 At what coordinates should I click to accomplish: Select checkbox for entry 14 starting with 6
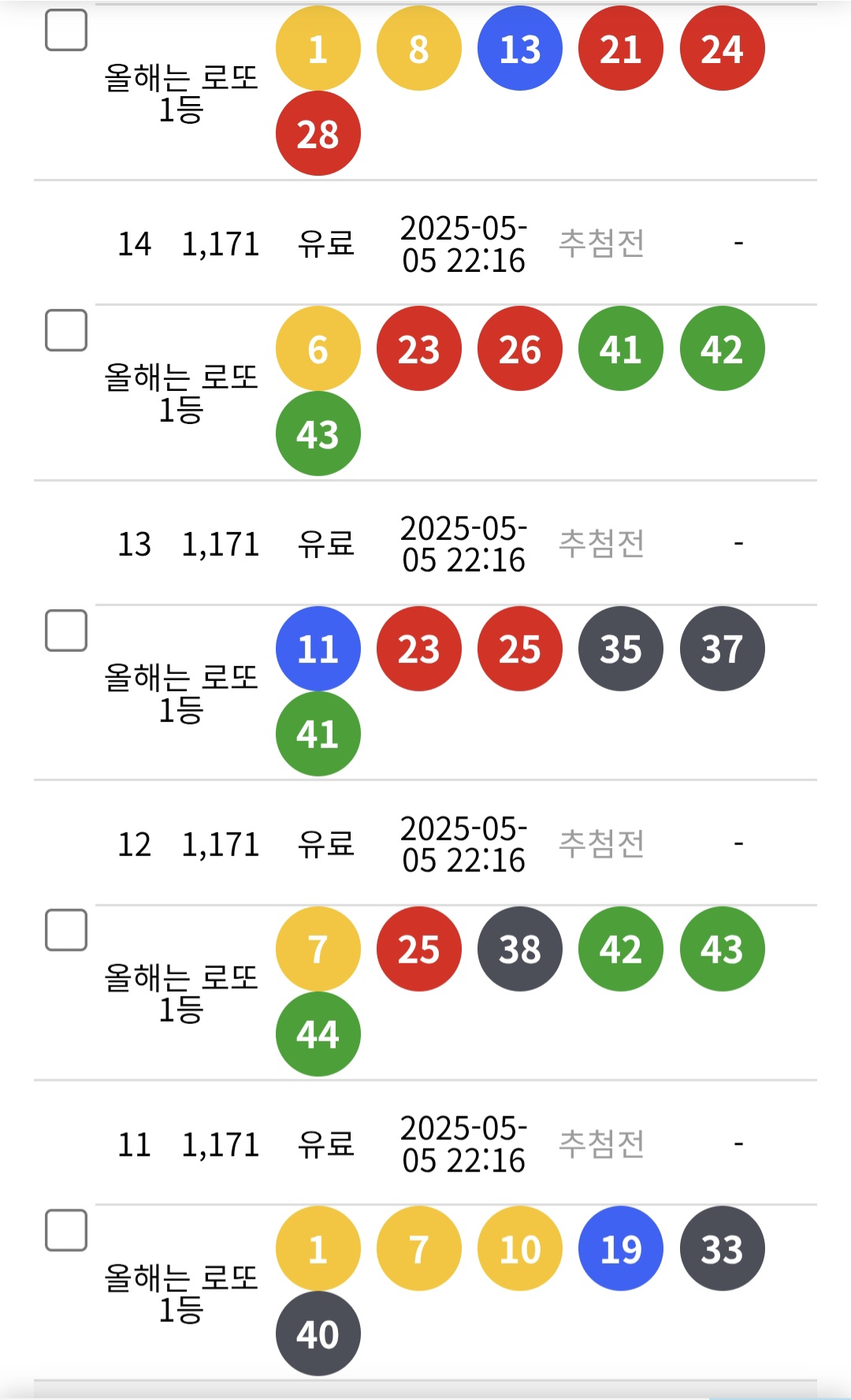[66, 330]
